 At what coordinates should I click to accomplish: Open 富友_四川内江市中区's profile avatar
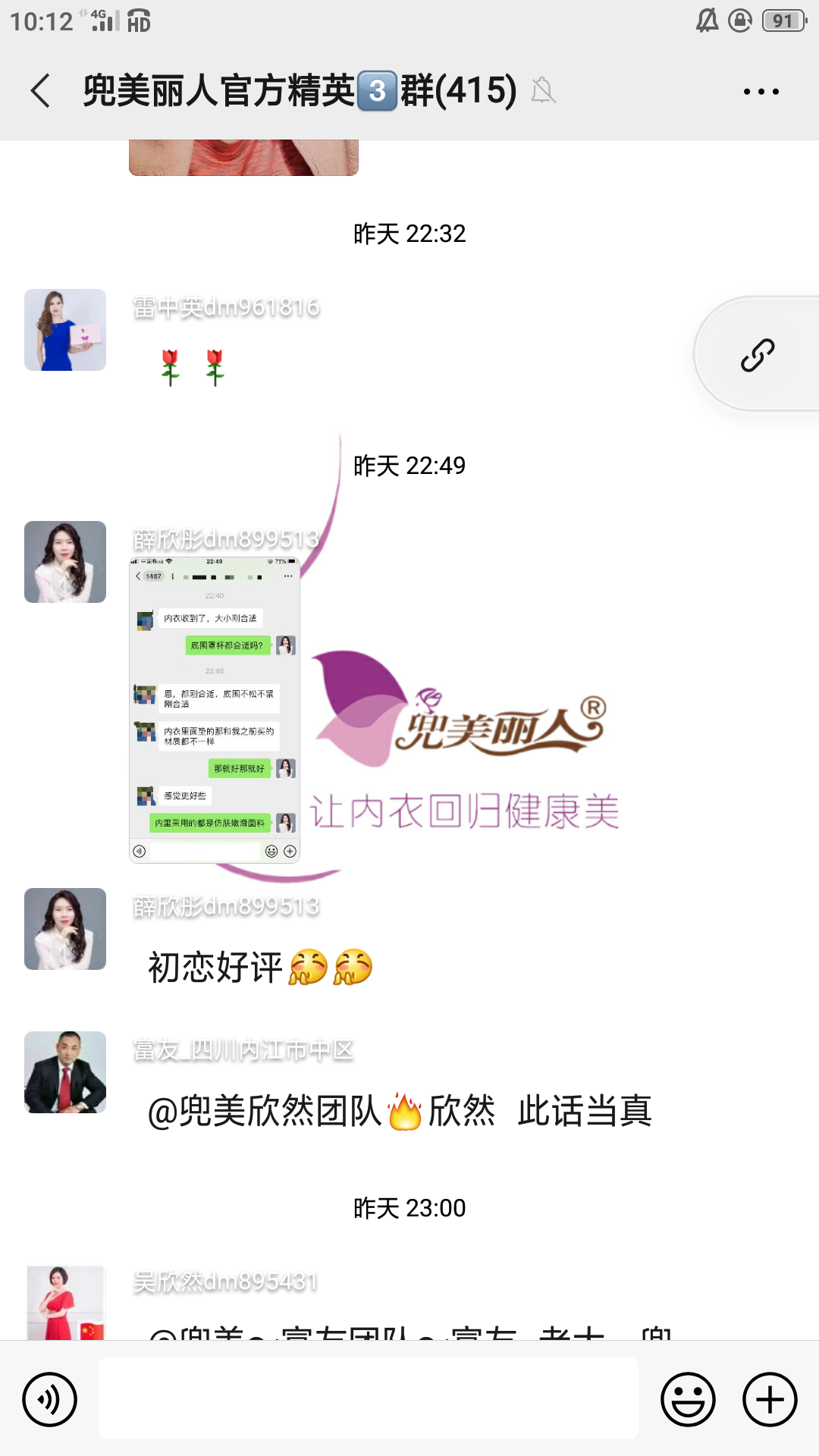(x=65, y=1072)
